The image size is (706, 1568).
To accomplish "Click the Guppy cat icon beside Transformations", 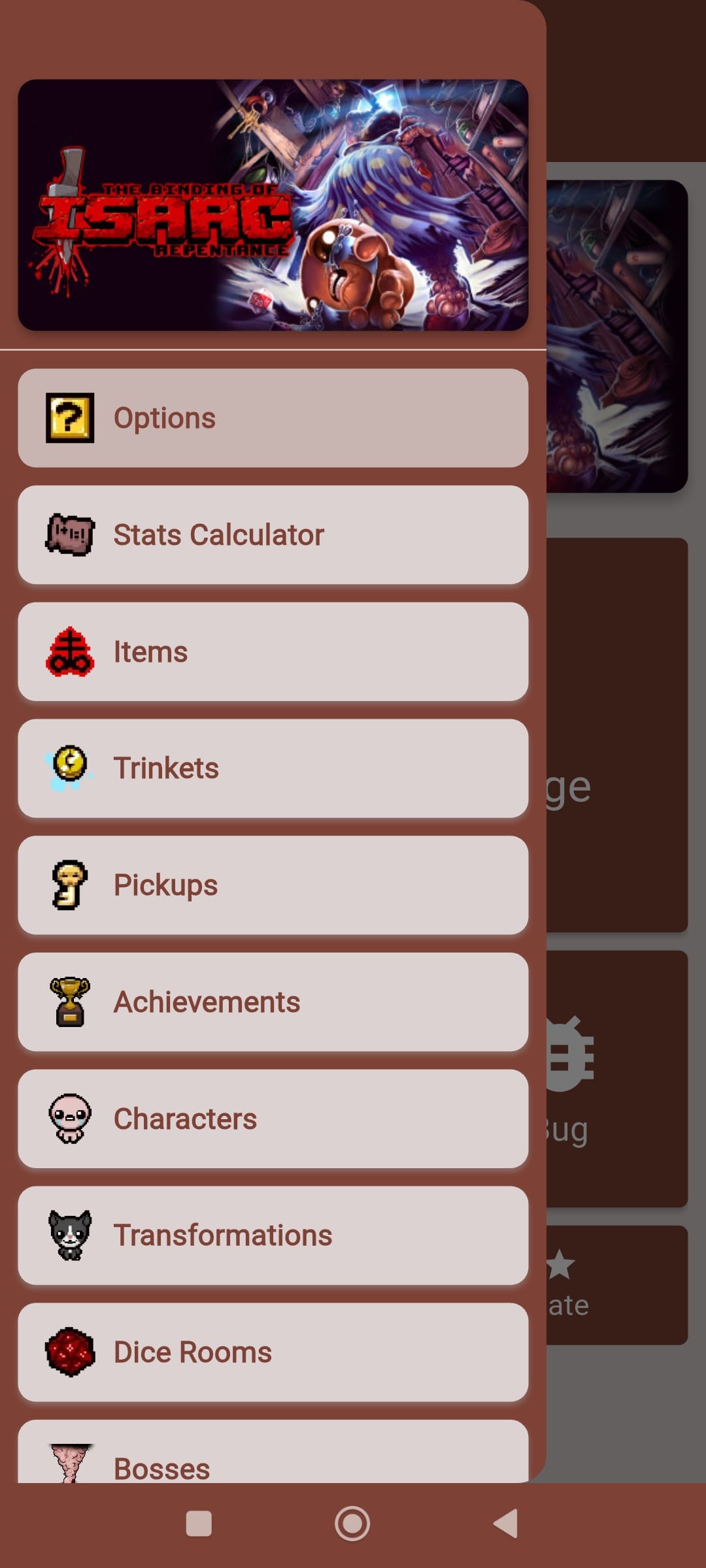I will click(71, 1233).
